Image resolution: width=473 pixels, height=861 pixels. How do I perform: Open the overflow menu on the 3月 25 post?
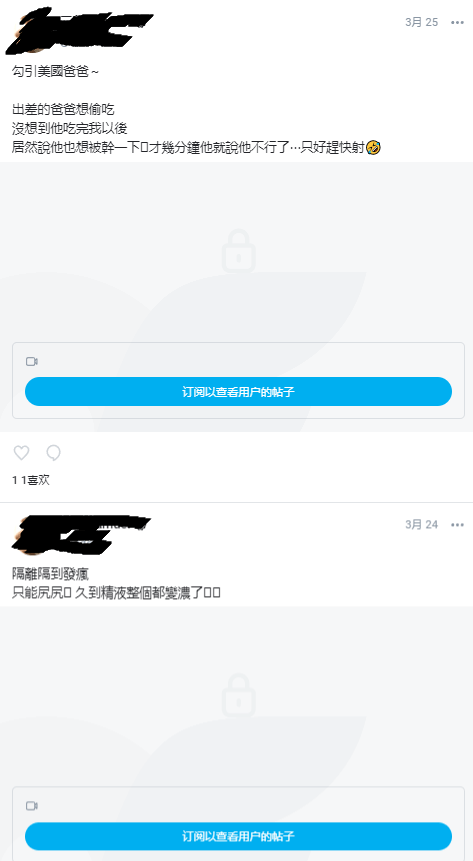(457, 23)
